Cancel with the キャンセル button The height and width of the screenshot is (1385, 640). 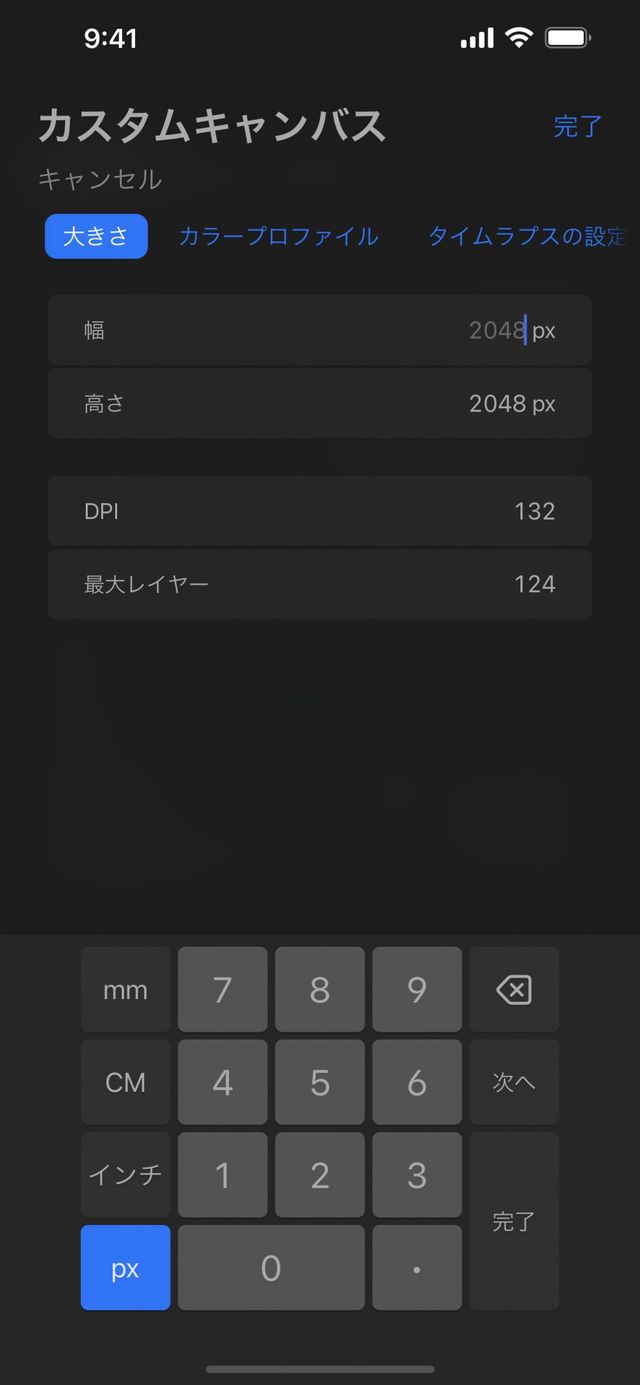click(100, 180)
